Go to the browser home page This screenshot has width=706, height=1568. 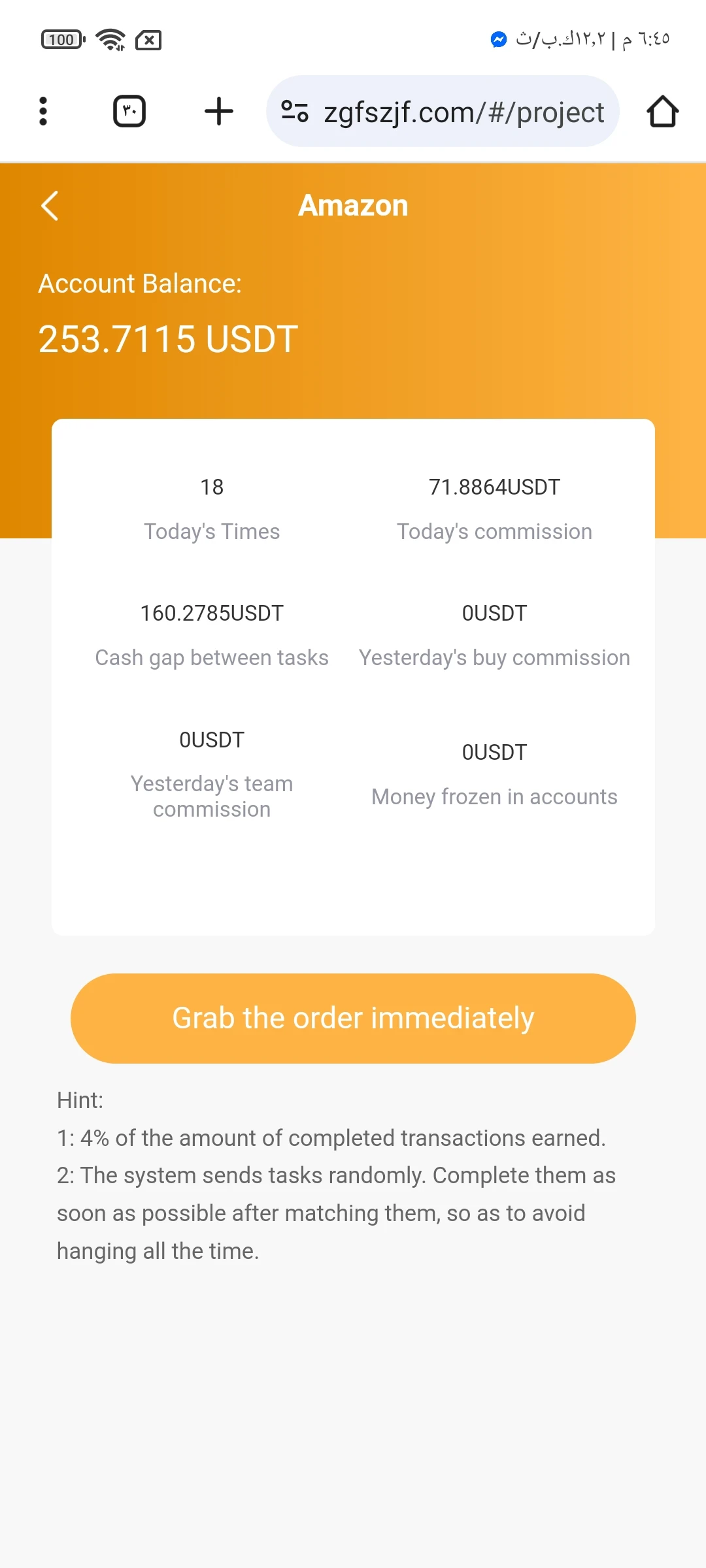tap(662, 111)
